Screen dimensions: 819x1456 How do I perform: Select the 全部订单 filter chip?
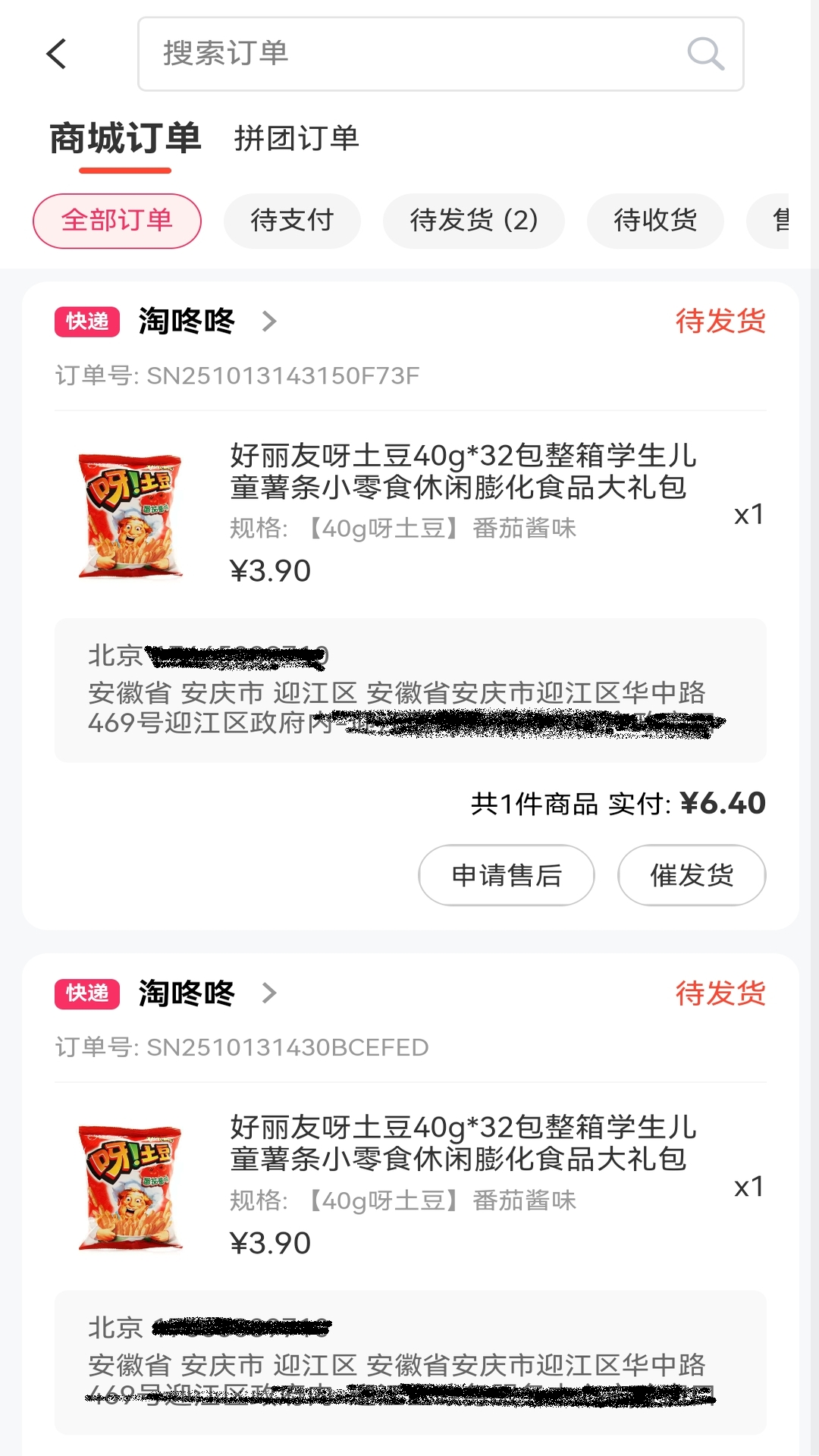[x=117, y=221]
